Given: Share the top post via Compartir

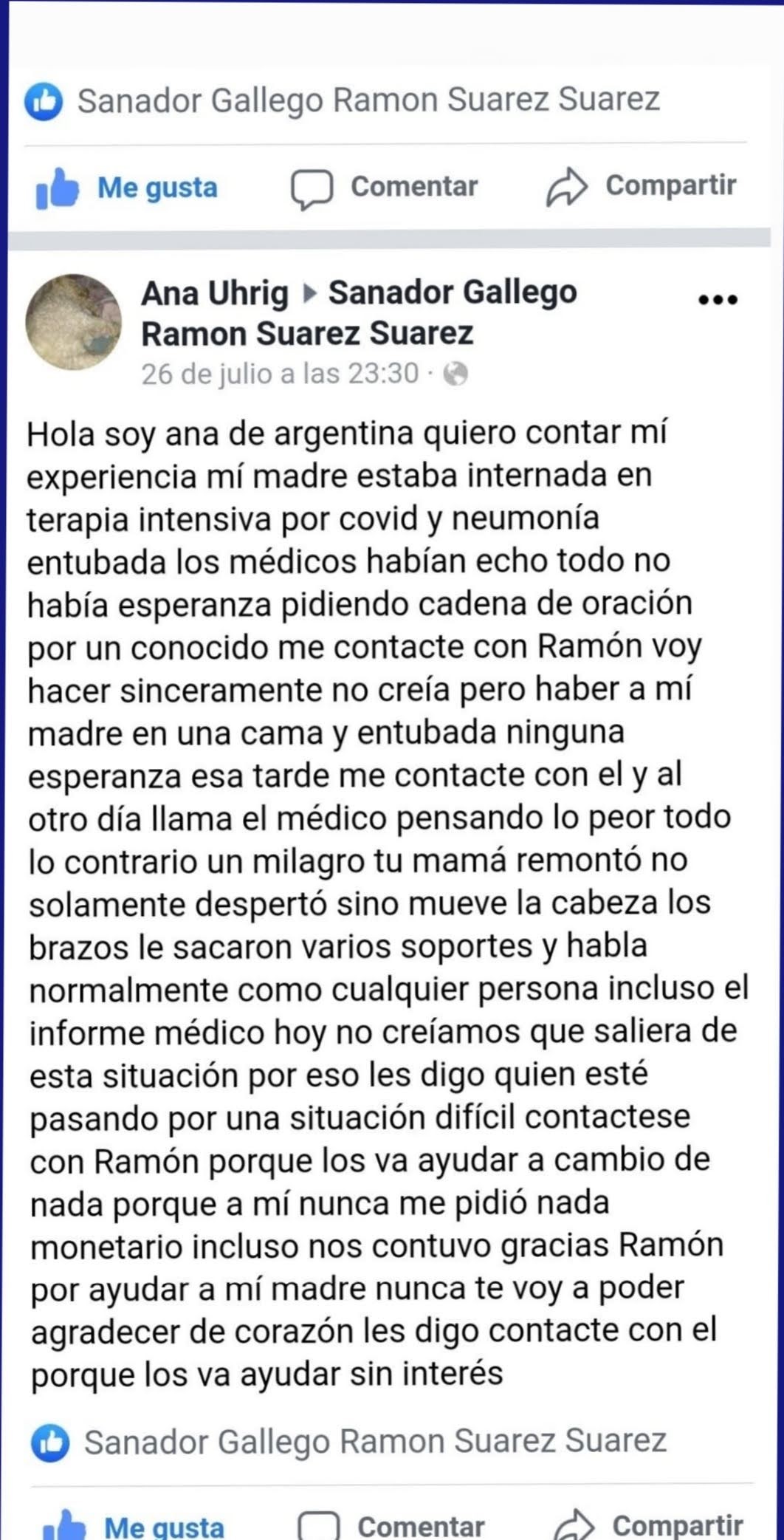Looking at the screenshot, I should [x=642, y=186].
